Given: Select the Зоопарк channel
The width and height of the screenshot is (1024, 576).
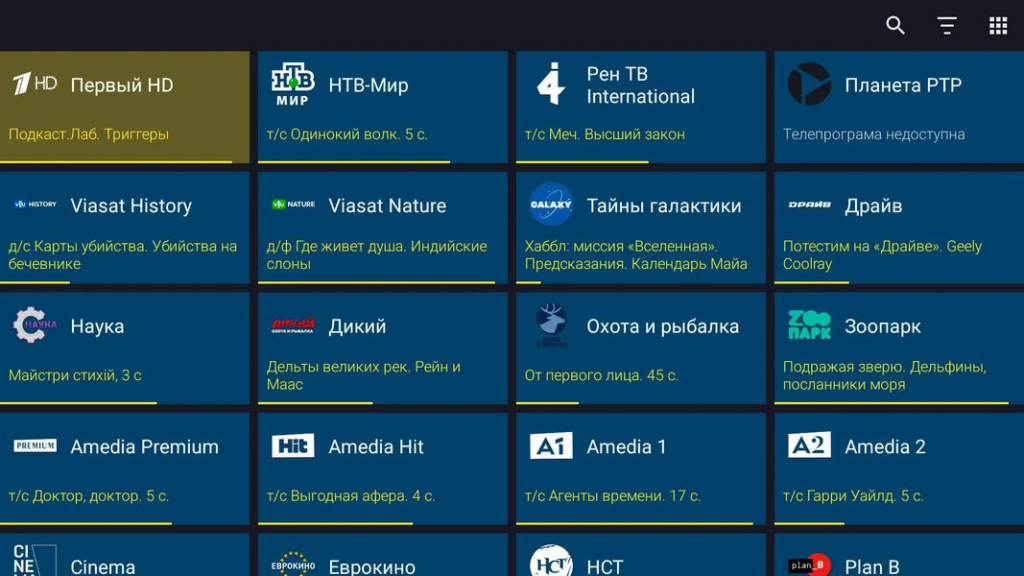Looking at the screenshot, I should pos(898,347).
